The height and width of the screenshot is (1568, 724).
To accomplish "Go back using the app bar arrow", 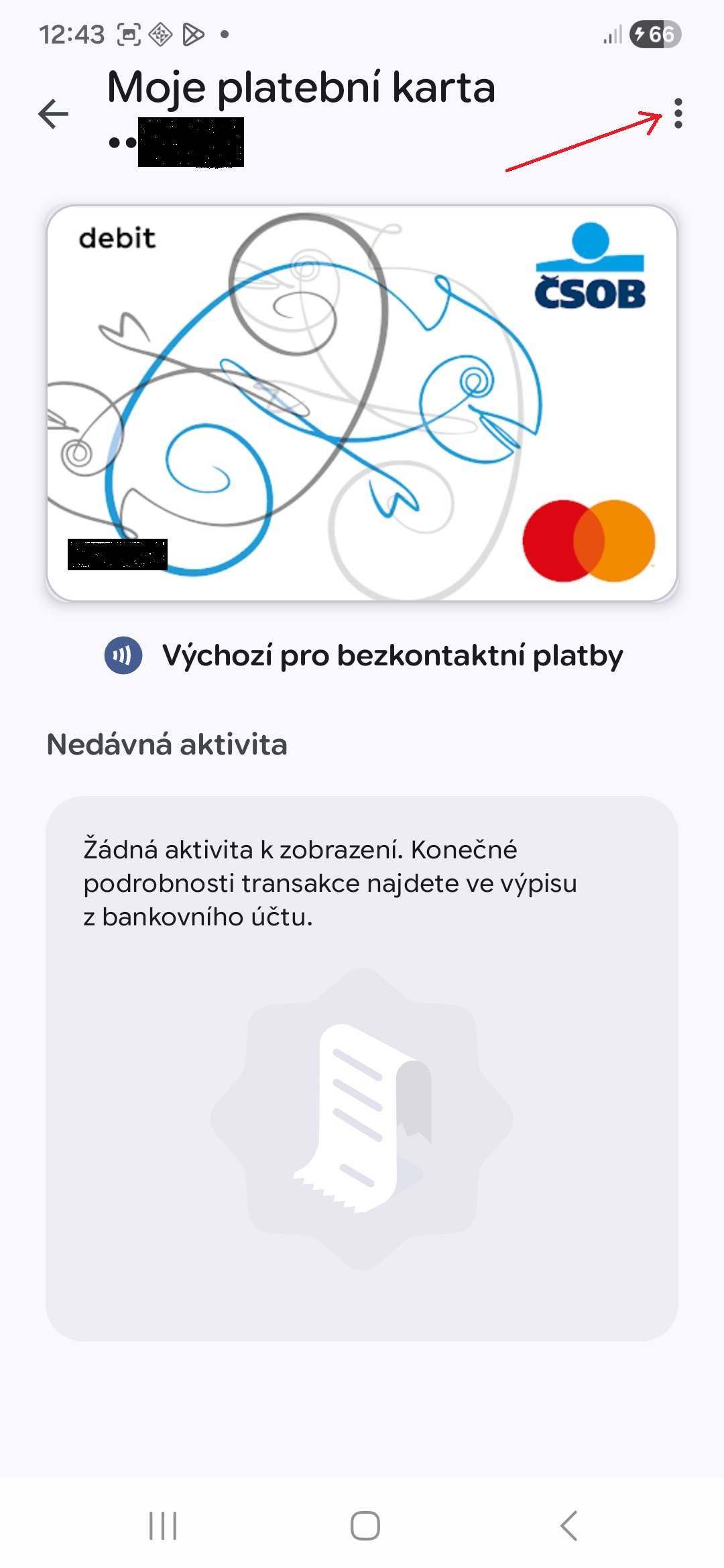I will (x=54, y=113).
